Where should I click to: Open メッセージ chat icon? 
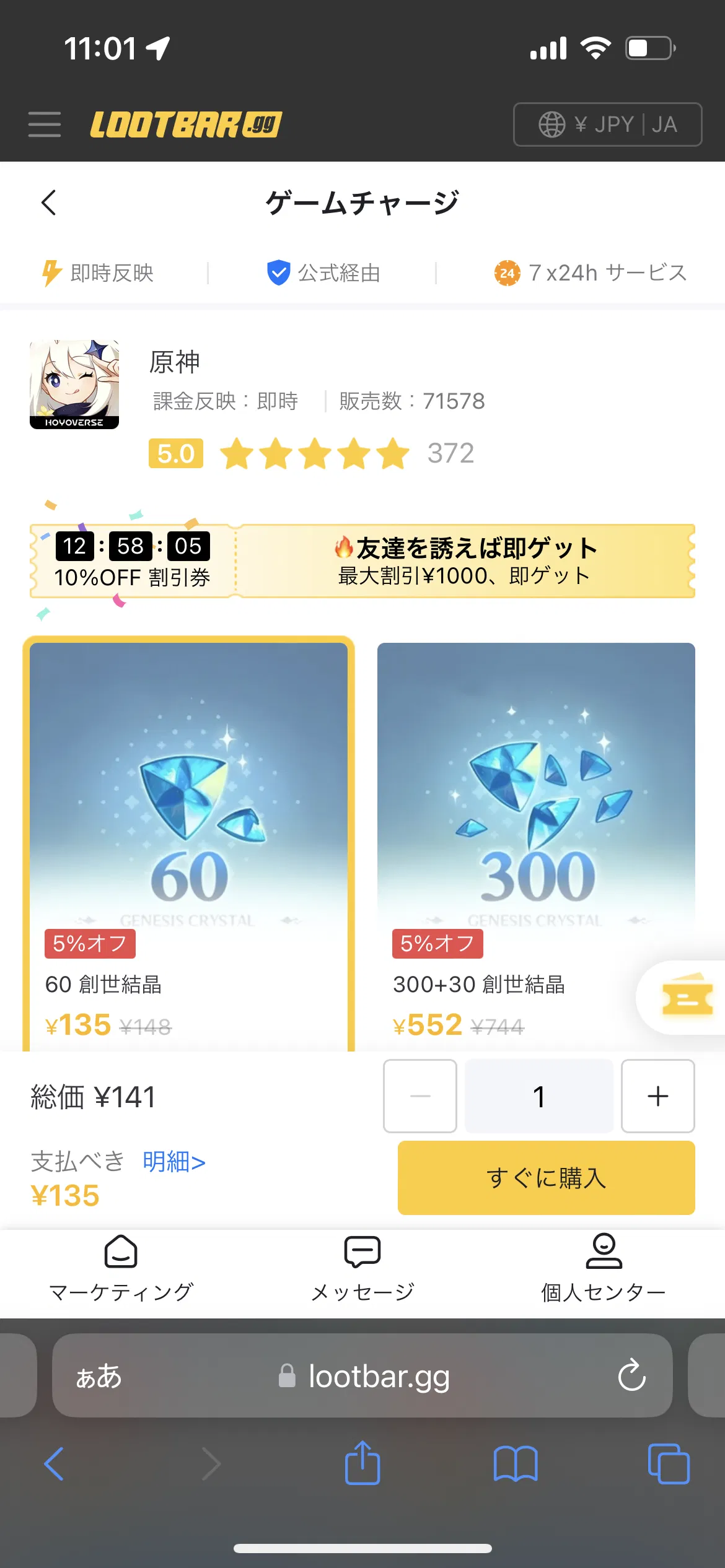[x=362, y=1251]
